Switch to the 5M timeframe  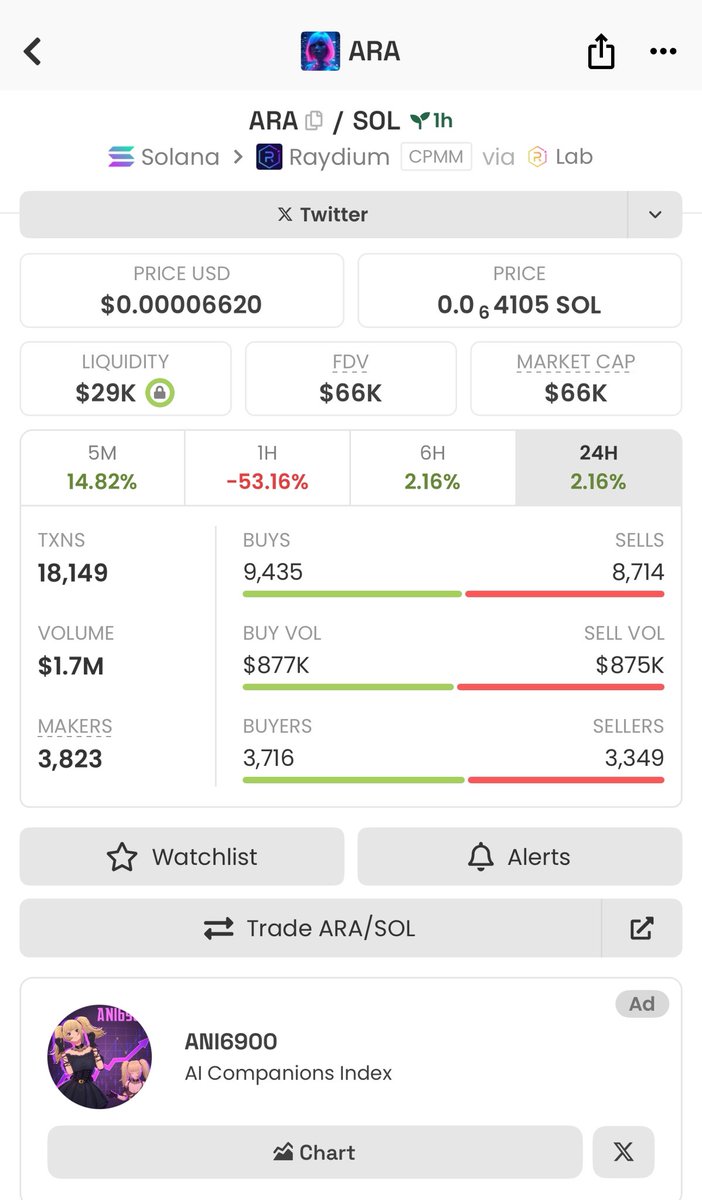(x=102, y=468)
